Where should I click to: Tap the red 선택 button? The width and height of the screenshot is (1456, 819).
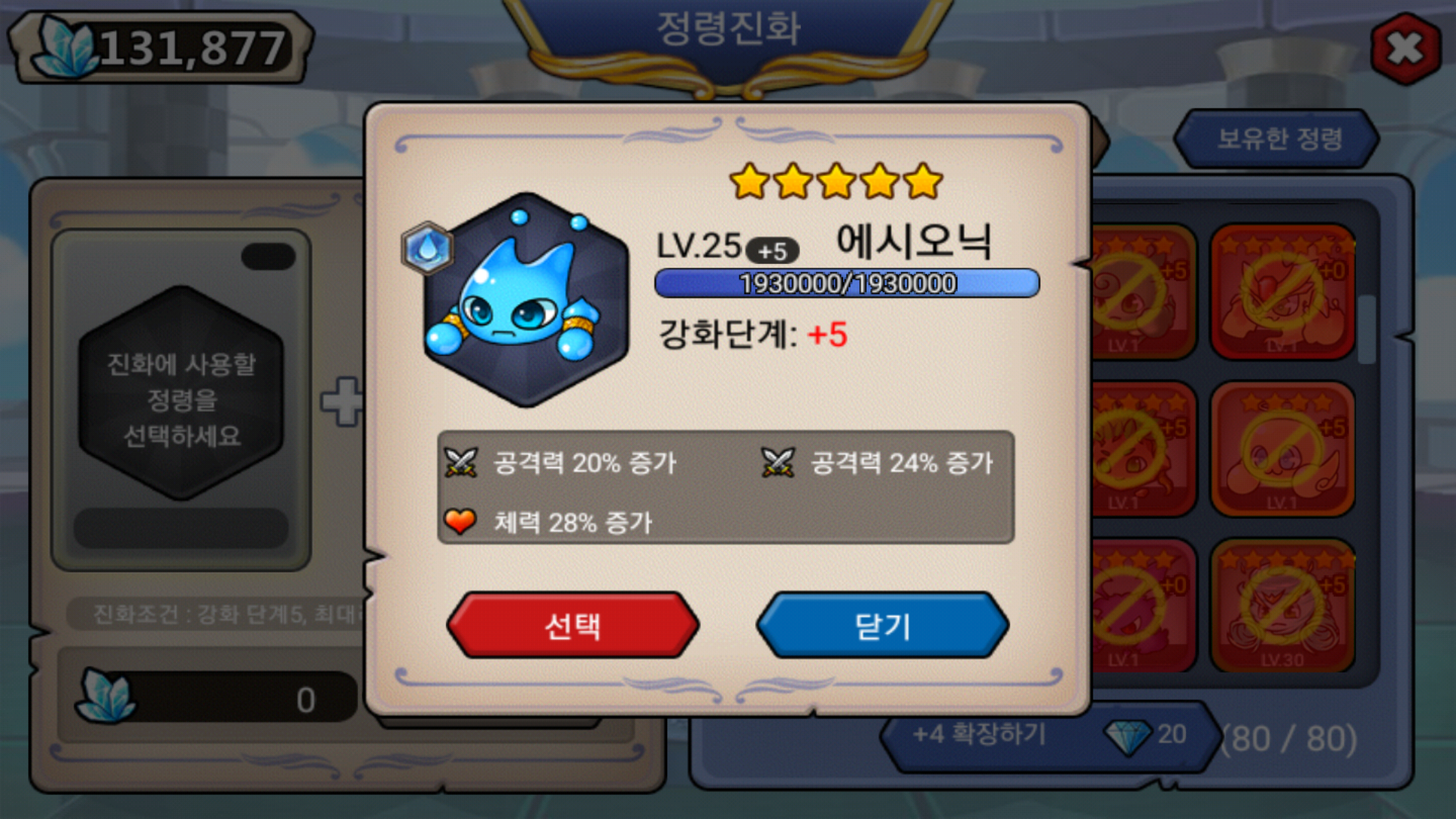coord(573,626)
